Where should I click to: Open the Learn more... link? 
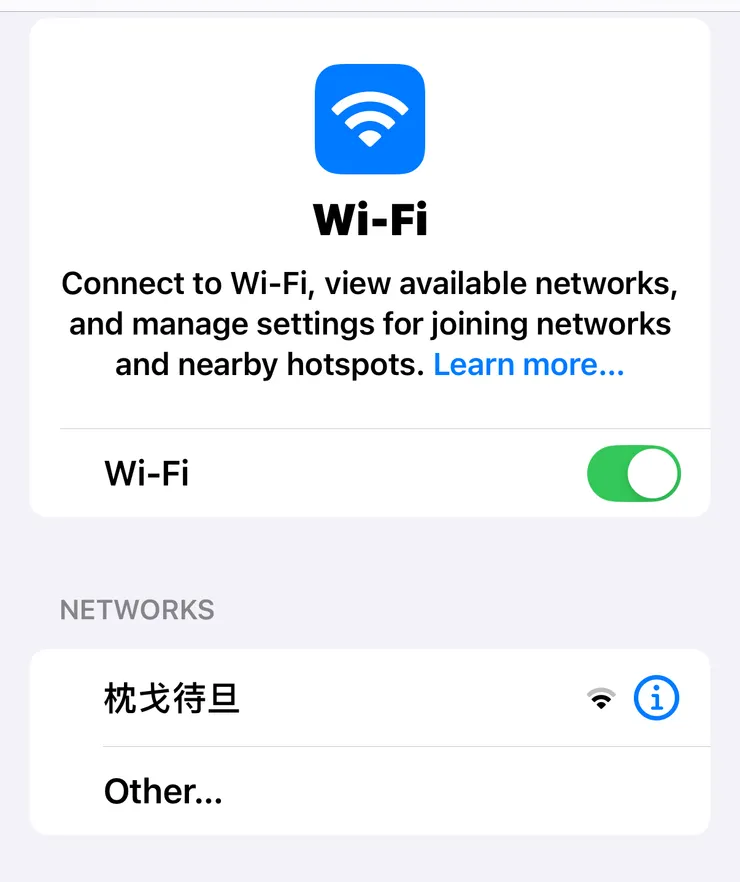(528, 364)
